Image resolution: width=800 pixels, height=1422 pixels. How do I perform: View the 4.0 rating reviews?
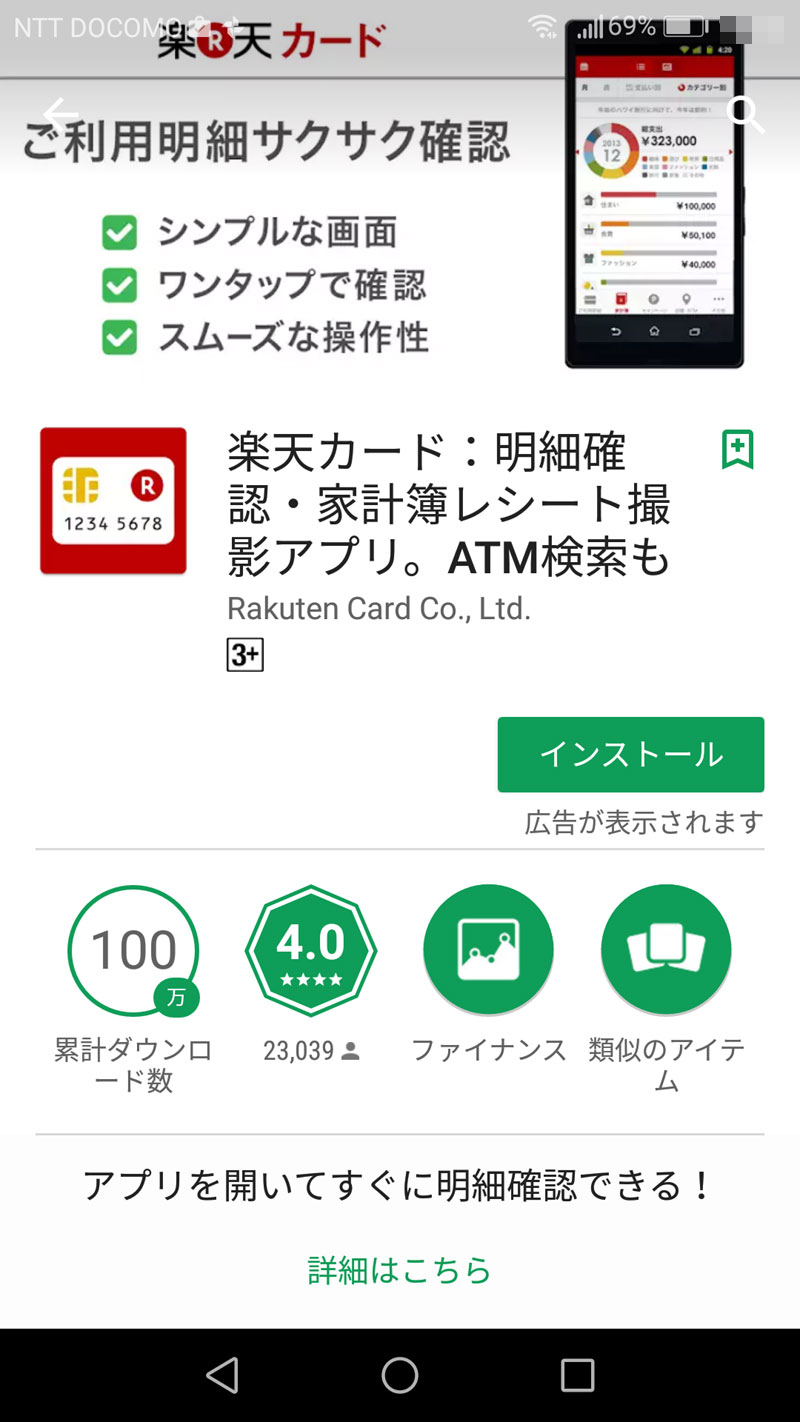point(311,951)
